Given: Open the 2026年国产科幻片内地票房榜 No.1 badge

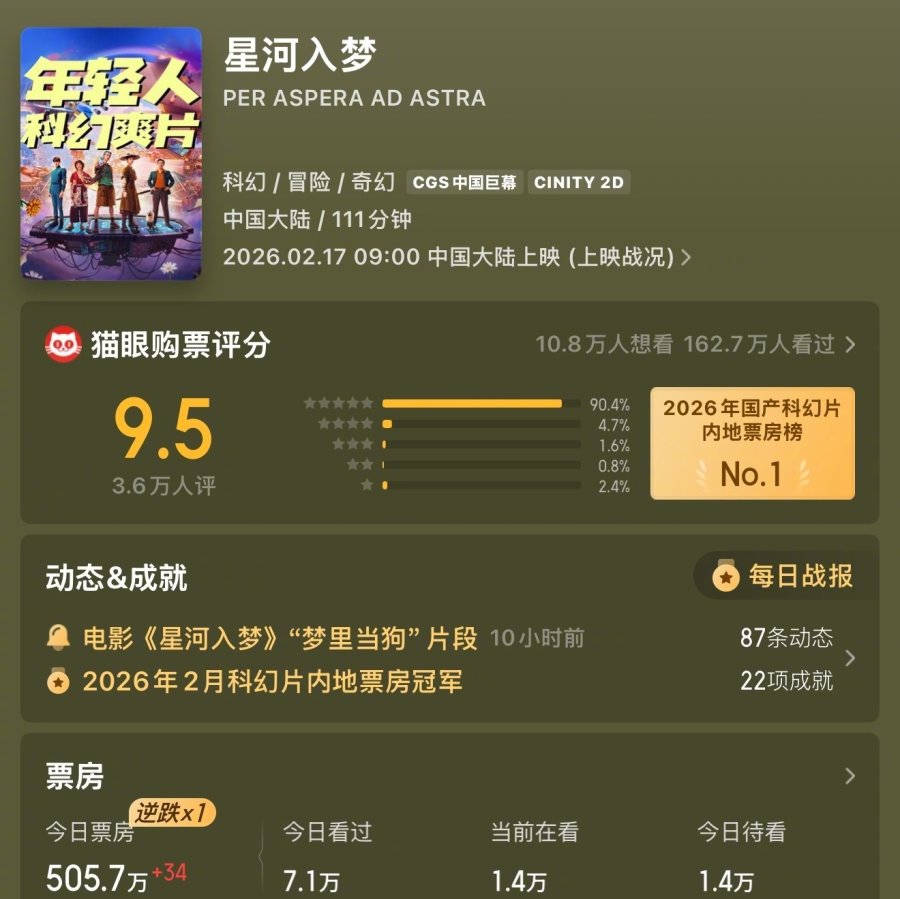Looking at the screenshot, I should (x=752, y=443).
